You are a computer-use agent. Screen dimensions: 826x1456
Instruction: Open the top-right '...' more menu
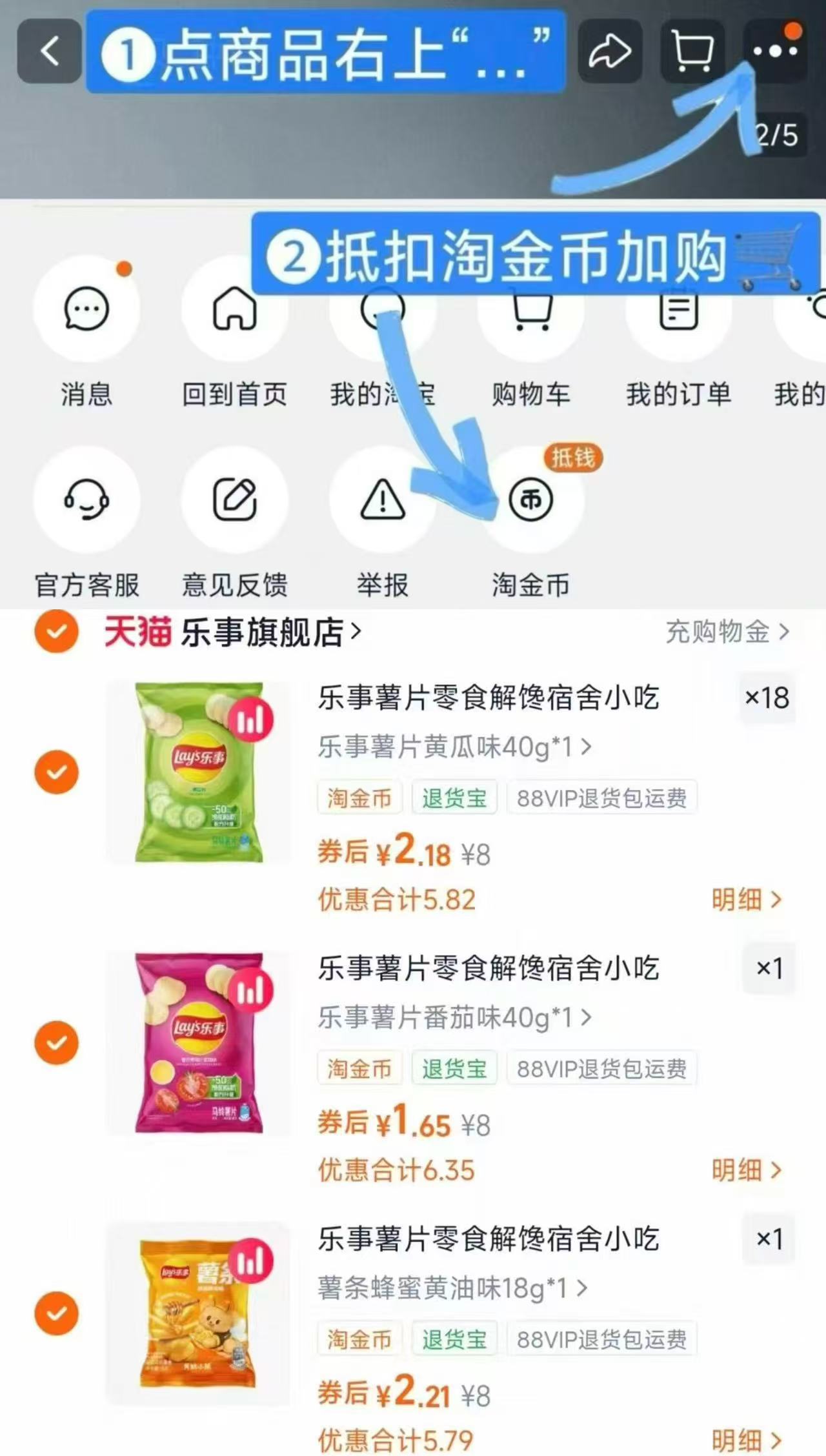coord(774,52)
